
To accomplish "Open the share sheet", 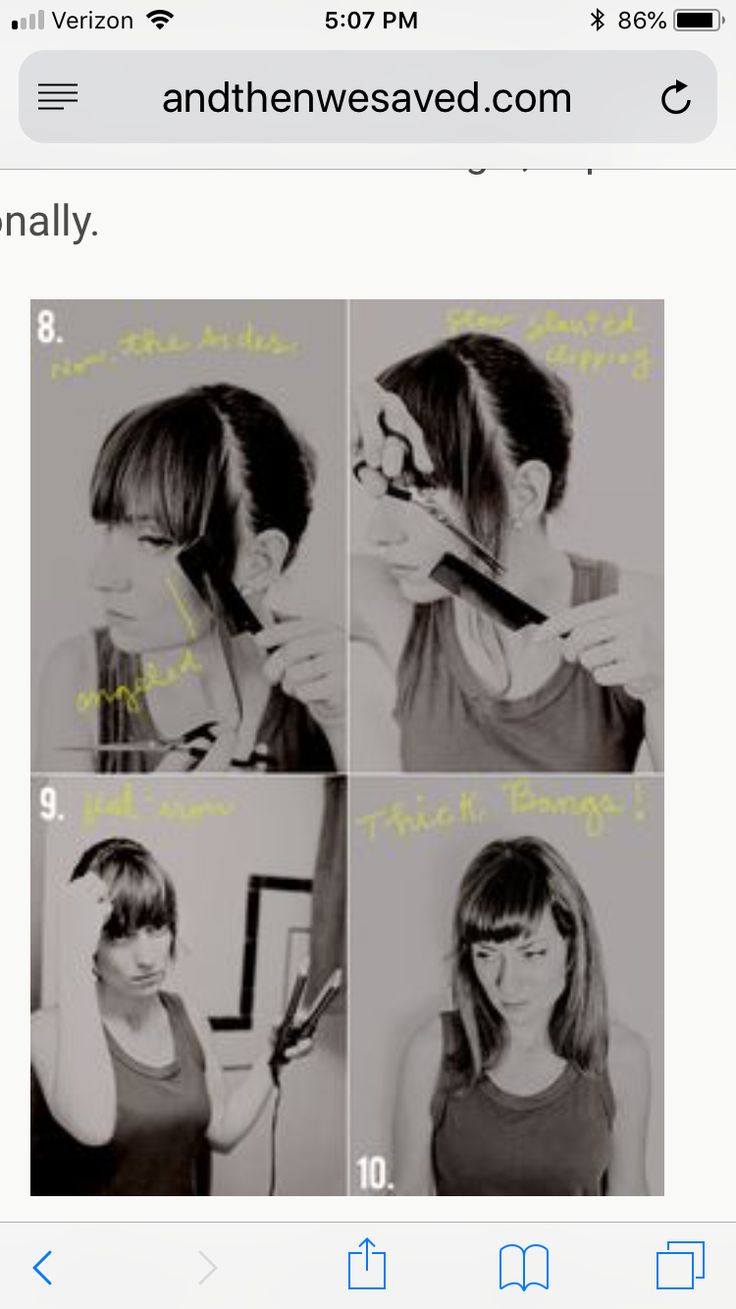I will pyautogui.click(x=367, y=1265).
